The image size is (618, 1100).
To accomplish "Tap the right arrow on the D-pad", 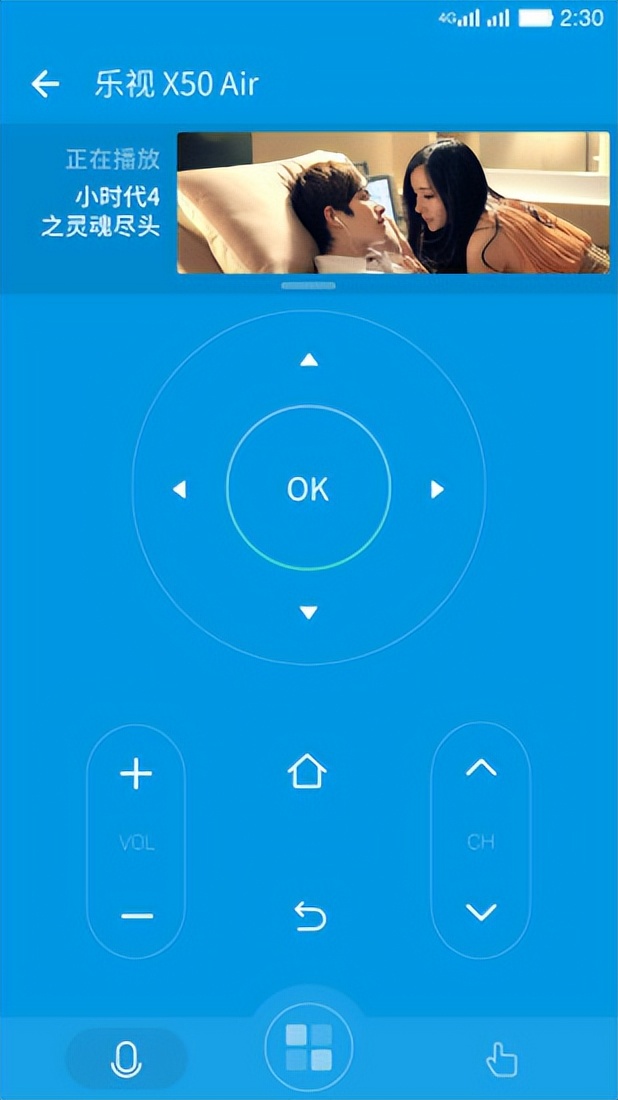I will point(437,490).
